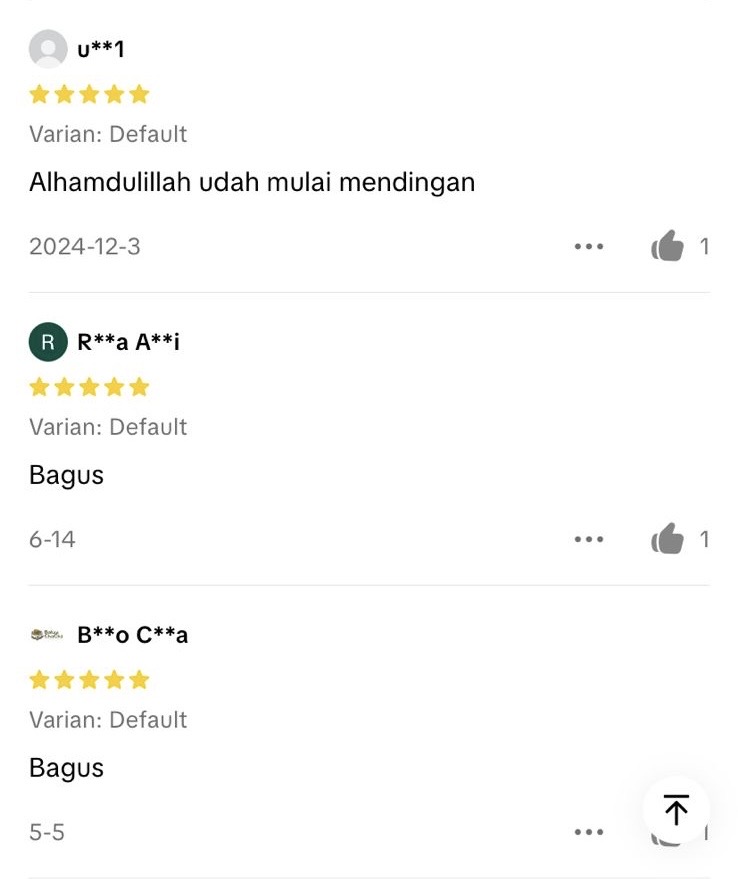The width and height of the screenshot is (738, 879).
Task: Jump back to top of reviews
Action: coord(676,810)
